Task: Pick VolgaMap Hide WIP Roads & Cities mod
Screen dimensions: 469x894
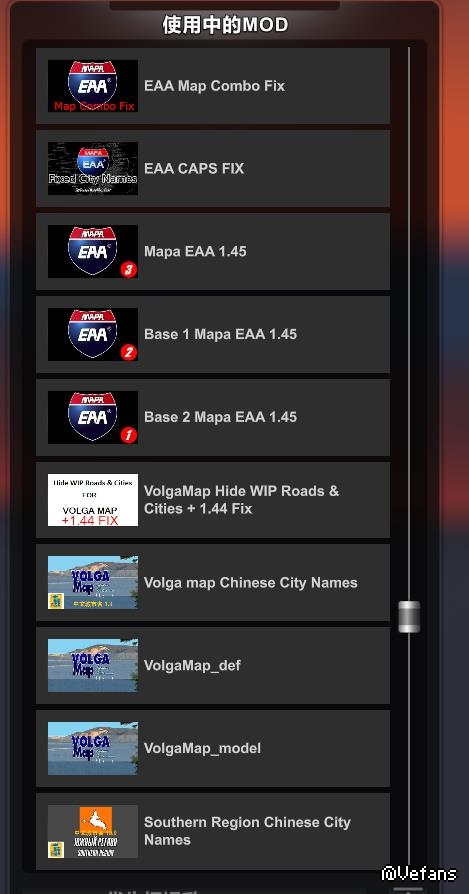Action: [x=213, y=499]
